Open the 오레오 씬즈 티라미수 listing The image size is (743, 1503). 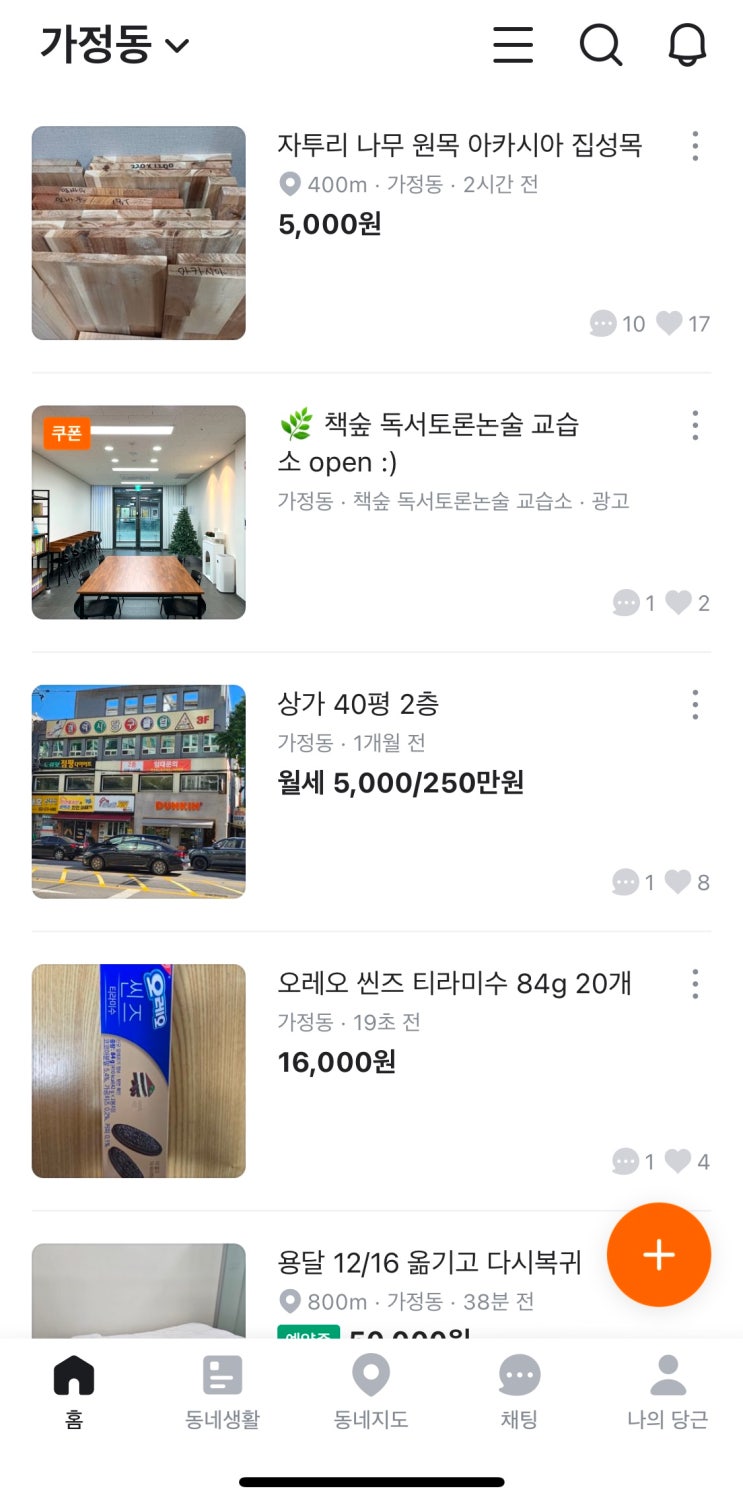click(x=454, y=984)
